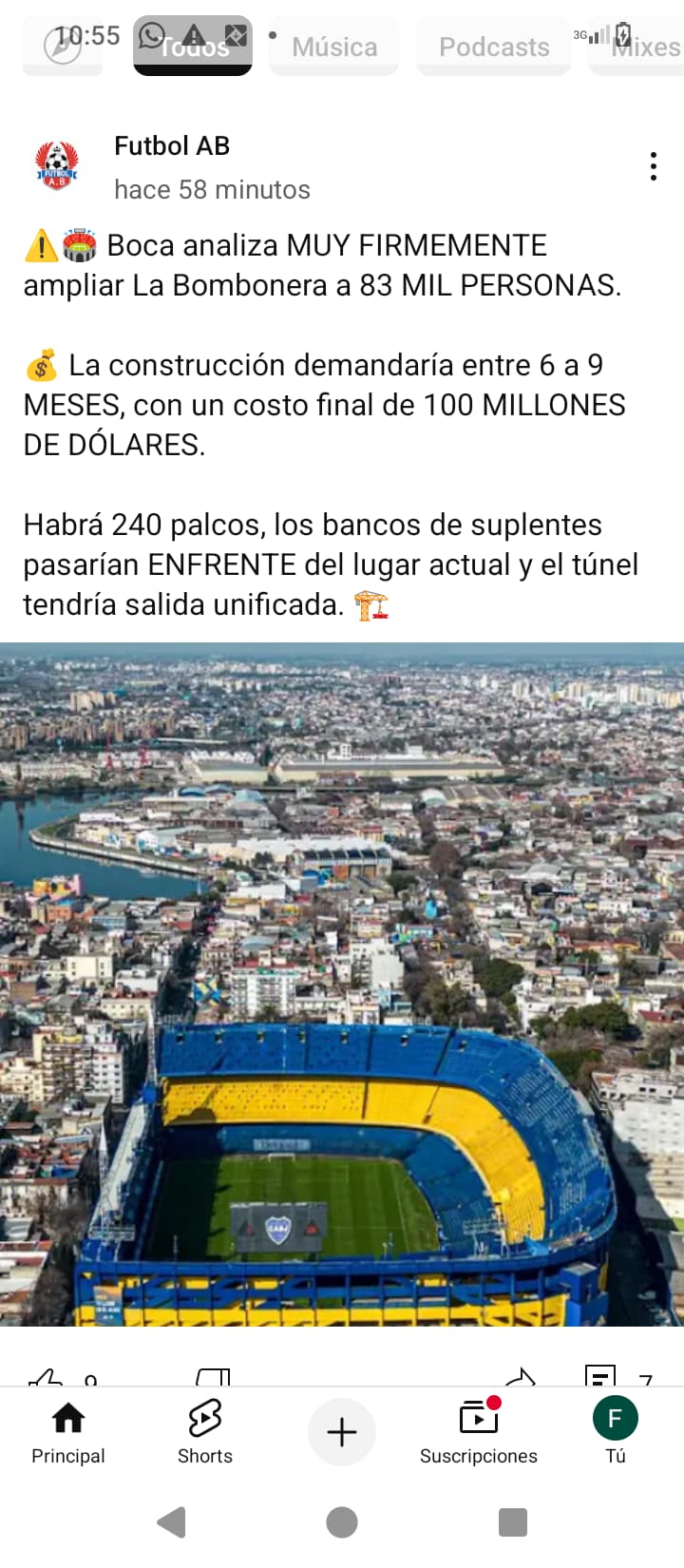
Task: Tap the plus create button
Action: point(342,1432)
